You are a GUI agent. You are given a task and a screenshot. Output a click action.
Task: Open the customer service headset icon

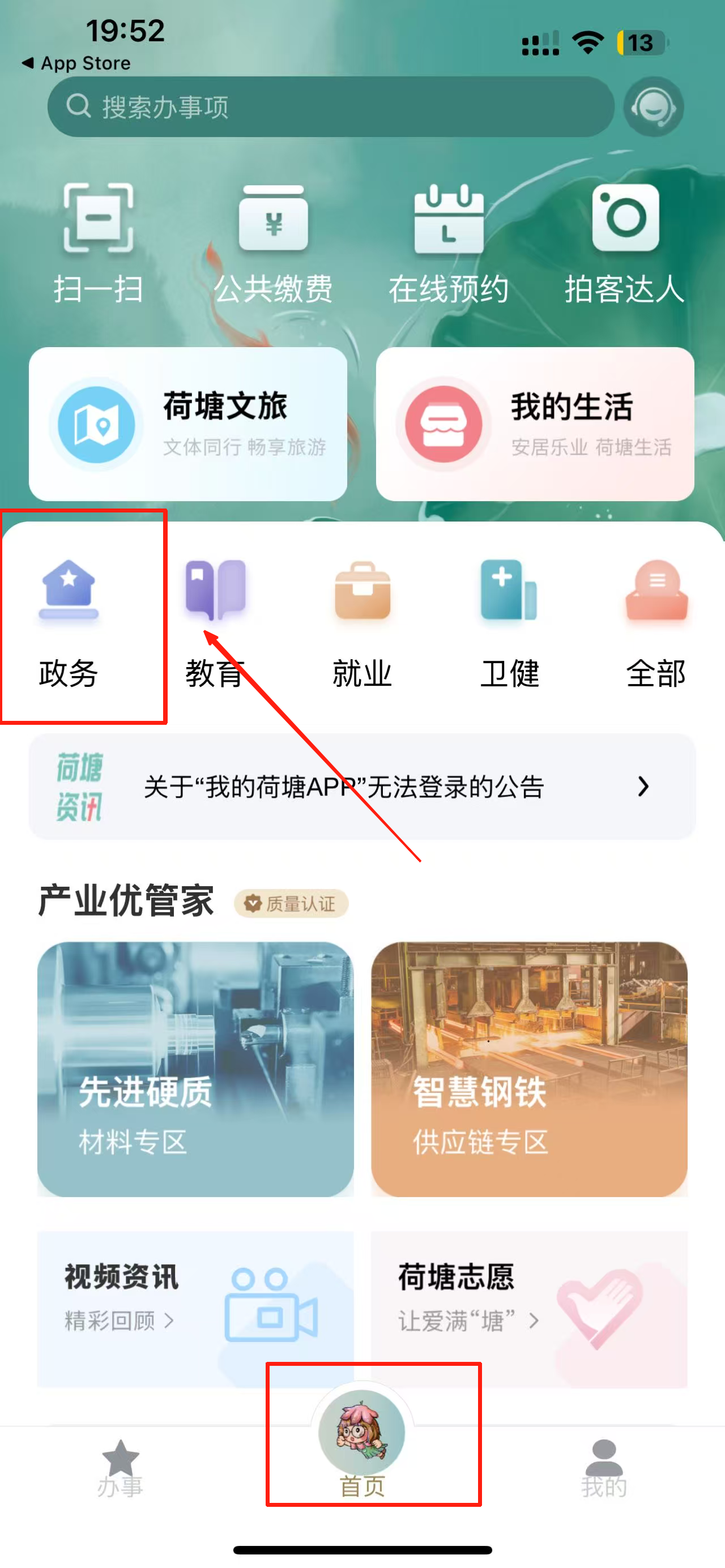(653, 107)
